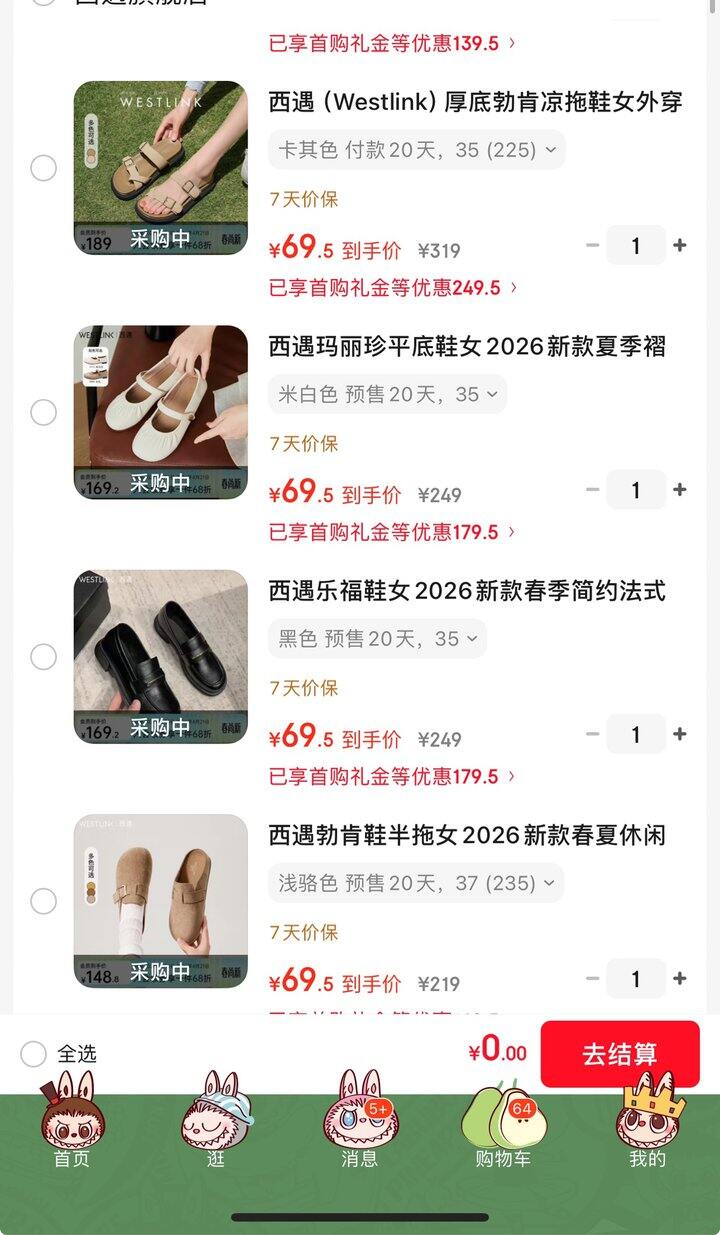Change the 米白色 35 variant option
Screen dimensions: 720x1235
click(387, 394)
